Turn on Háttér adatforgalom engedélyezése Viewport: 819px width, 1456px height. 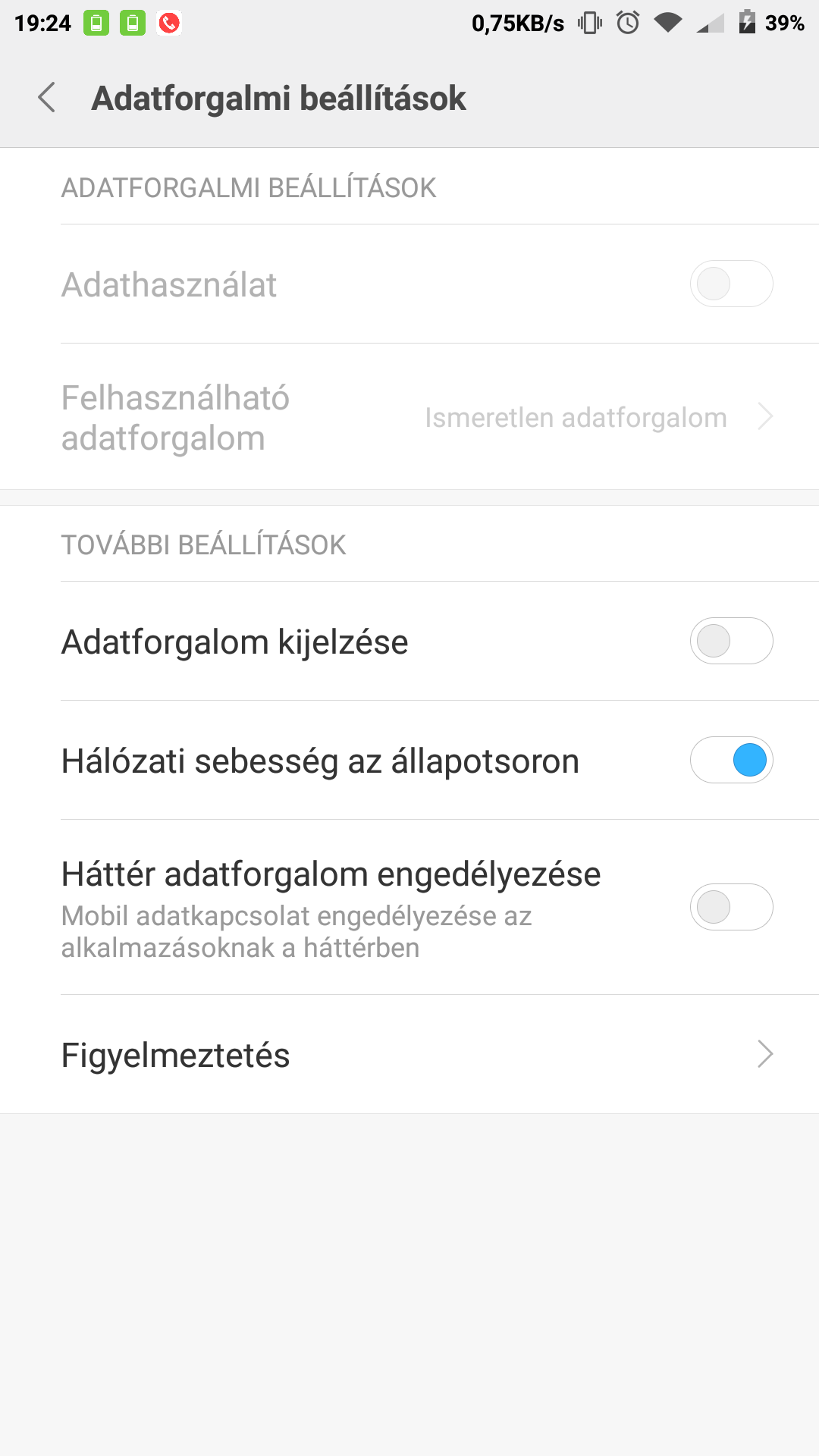731,907
